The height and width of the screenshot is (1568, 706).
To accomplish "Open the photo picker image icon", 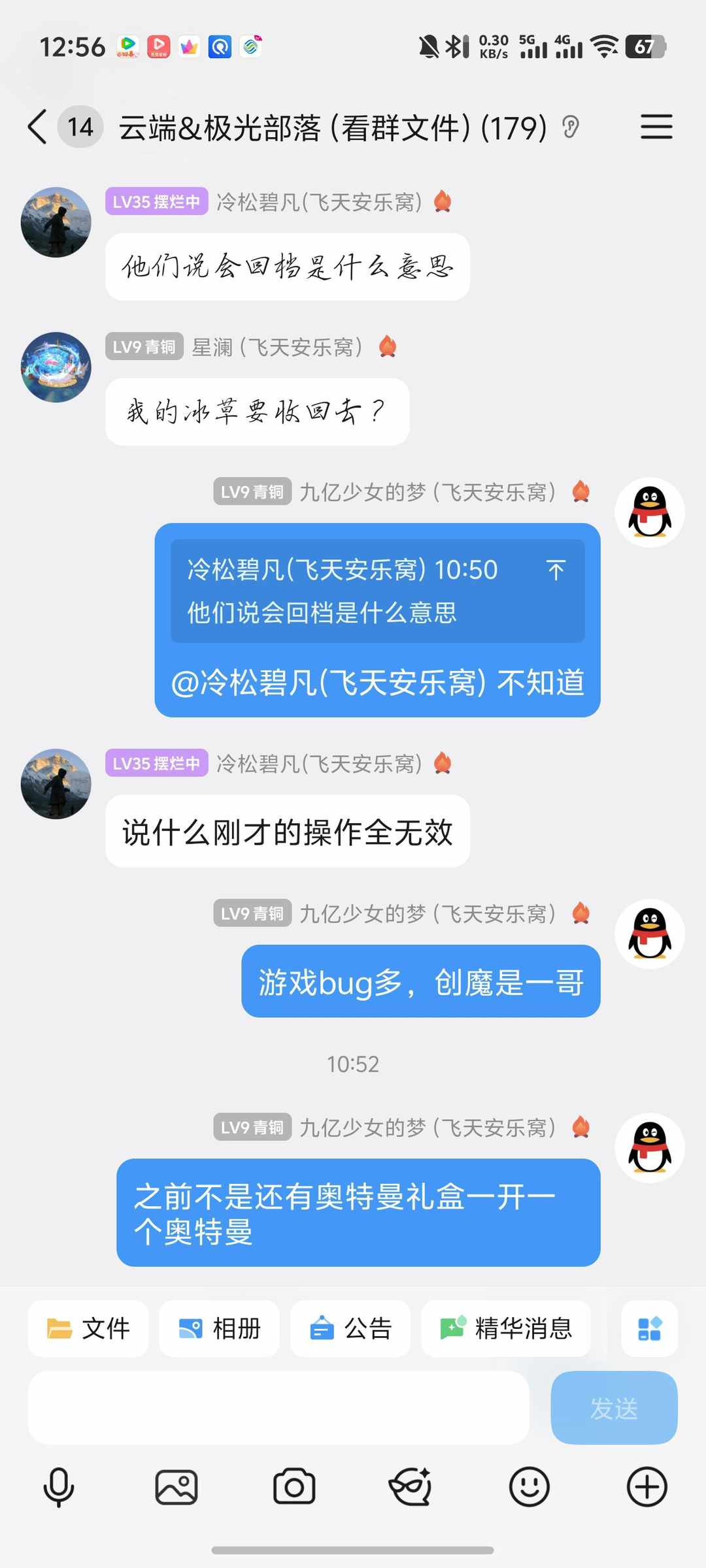I will [x=176, y=1486].
